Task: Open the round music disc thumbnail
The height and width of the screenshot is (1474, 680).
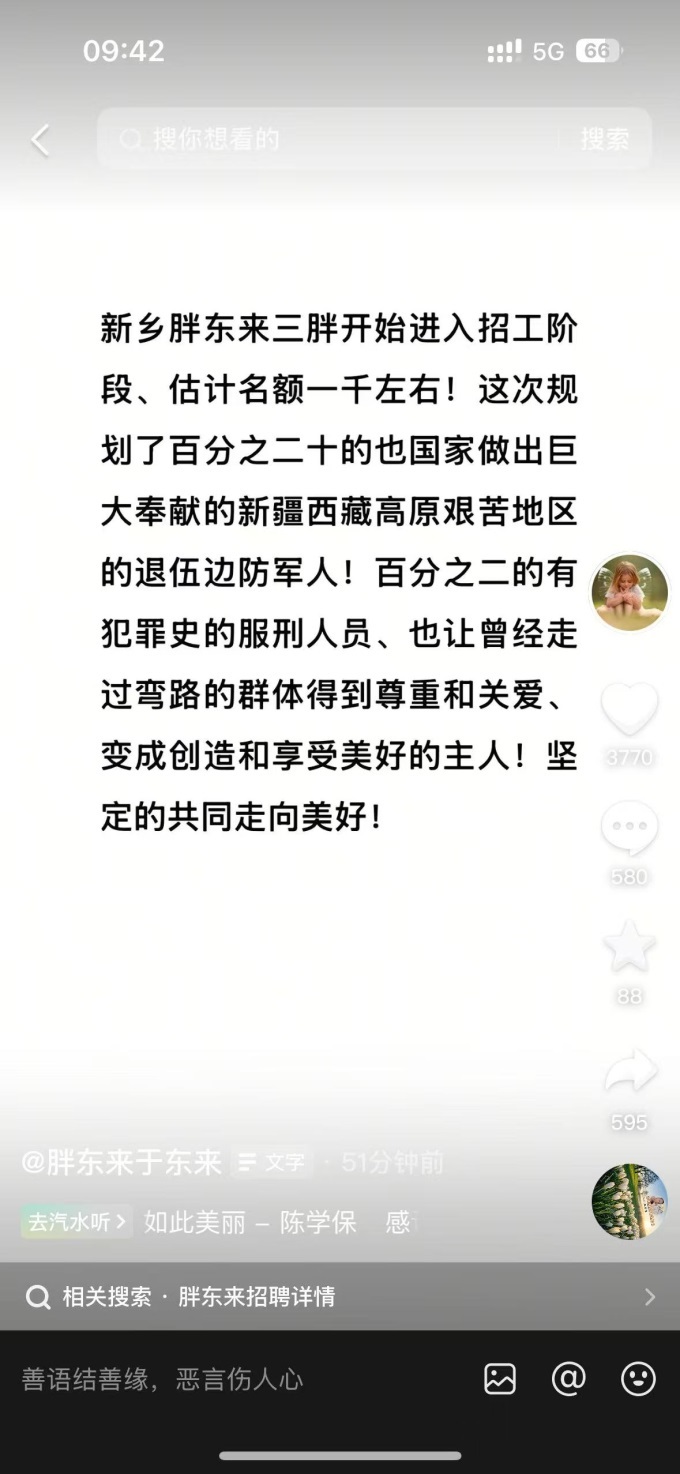Action: pyautogui.click(x=629, y=1201)
